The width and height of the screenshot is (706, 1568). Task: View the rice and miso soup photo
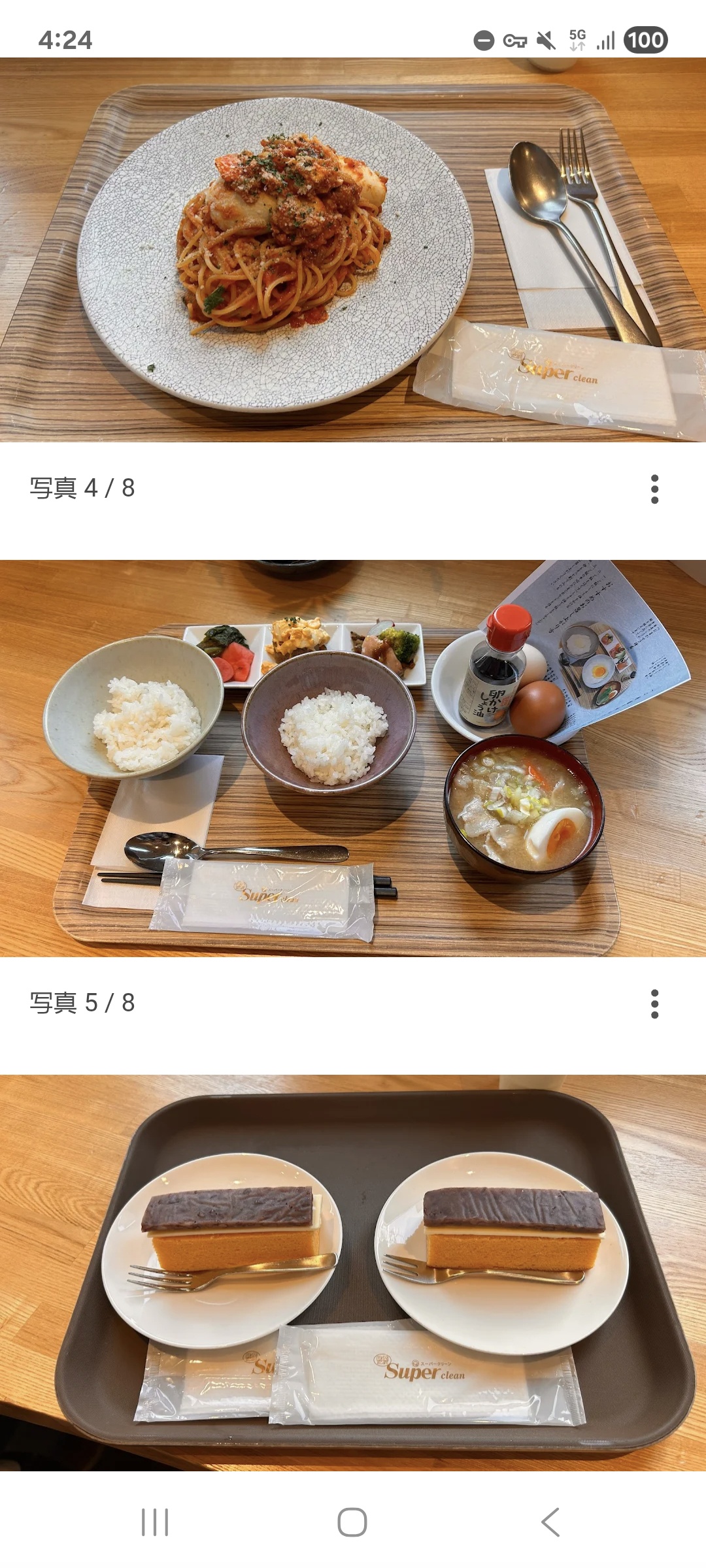pos(353,758)
